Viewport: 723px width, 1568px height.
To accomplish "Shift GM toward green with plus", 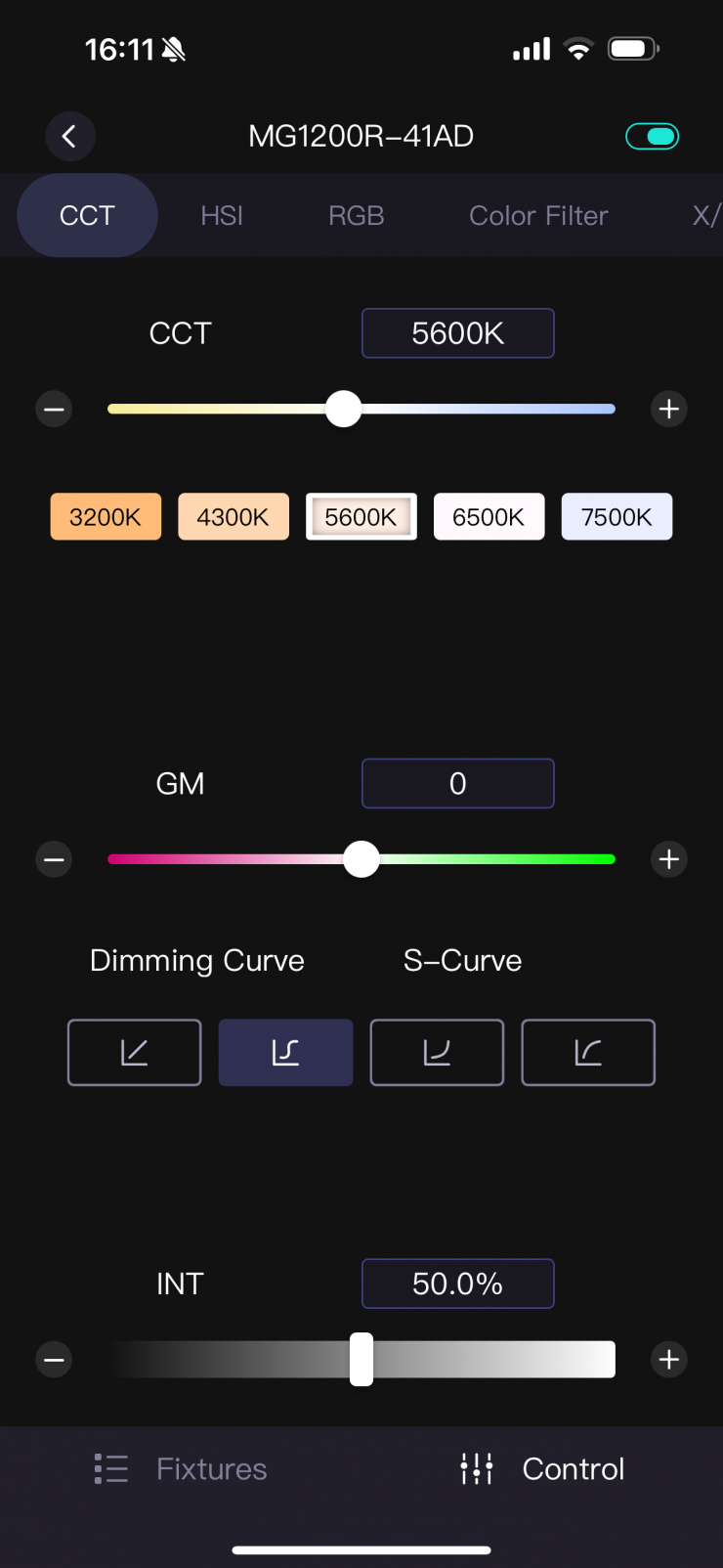I will (669, 859).
